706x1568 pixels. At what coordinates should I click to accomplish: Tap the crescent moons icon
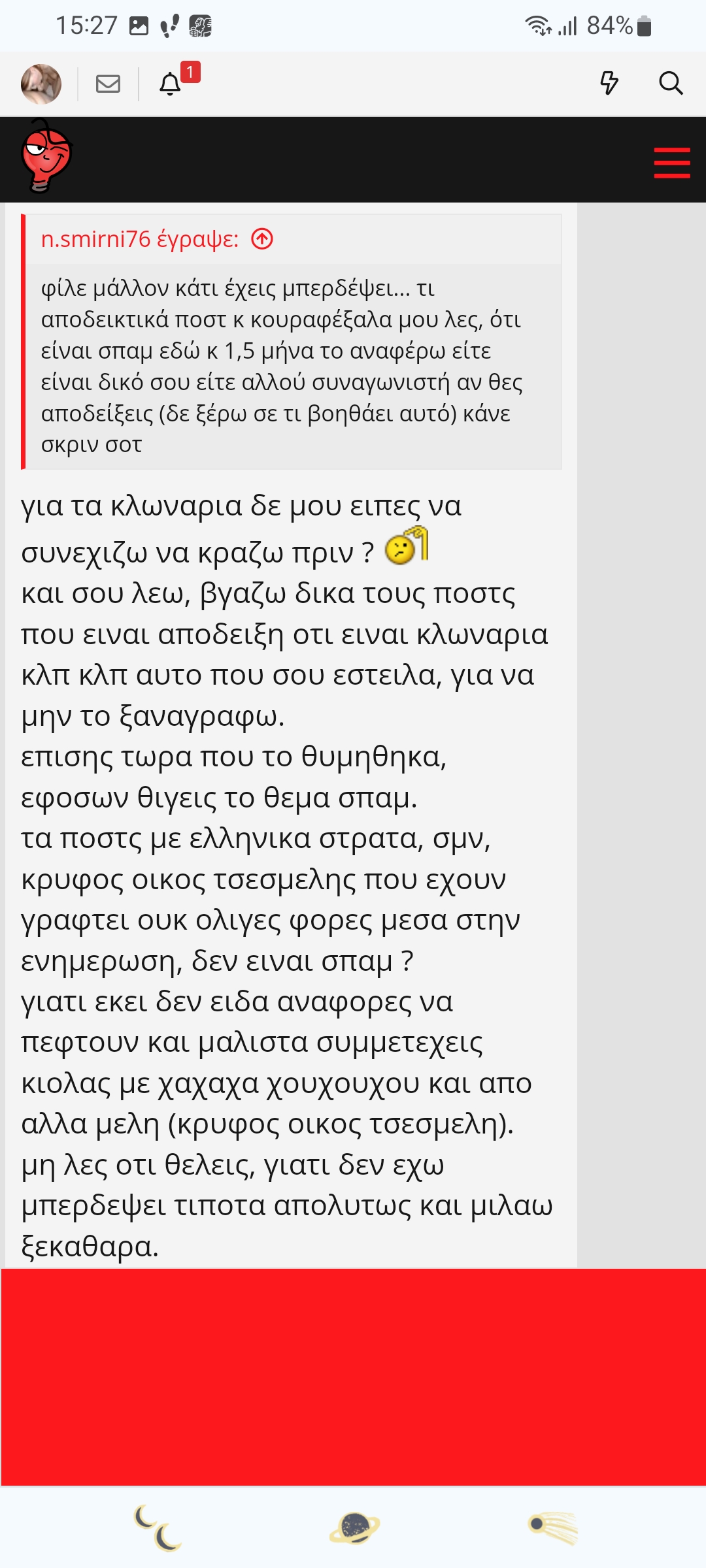point(158,1527)
